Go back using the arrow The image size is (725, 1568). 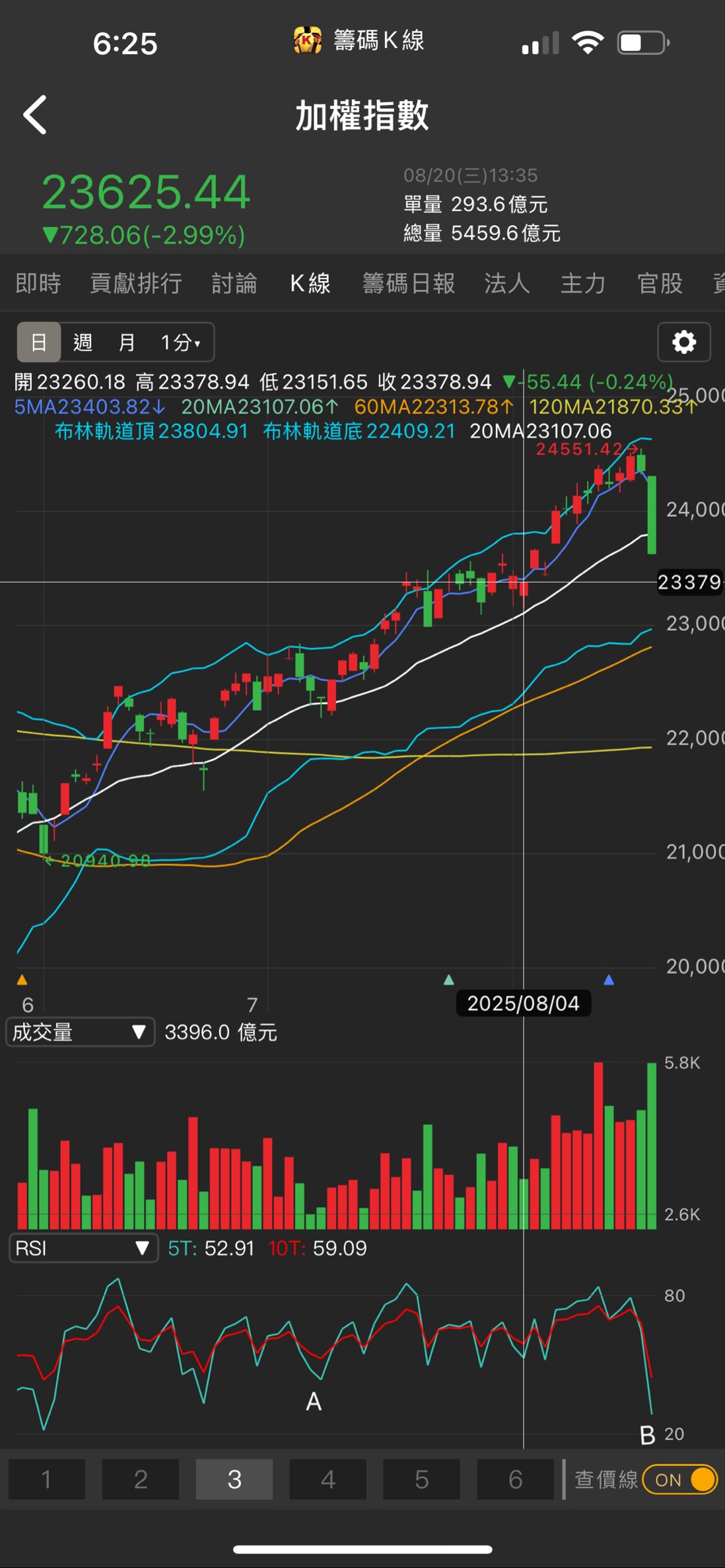(x=36, y=115)
